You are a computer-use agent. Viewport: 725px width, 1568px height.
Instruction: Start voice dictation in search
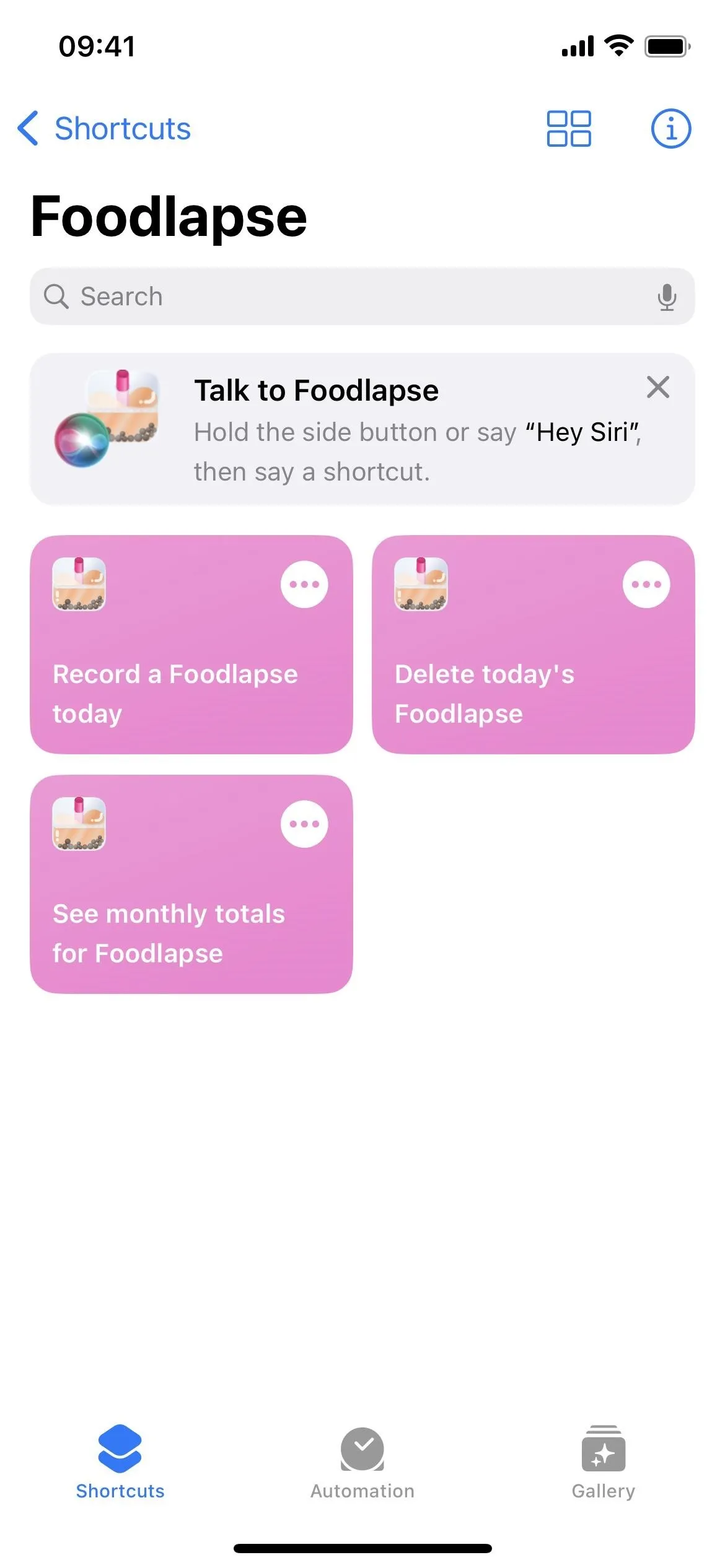point(667,297)
